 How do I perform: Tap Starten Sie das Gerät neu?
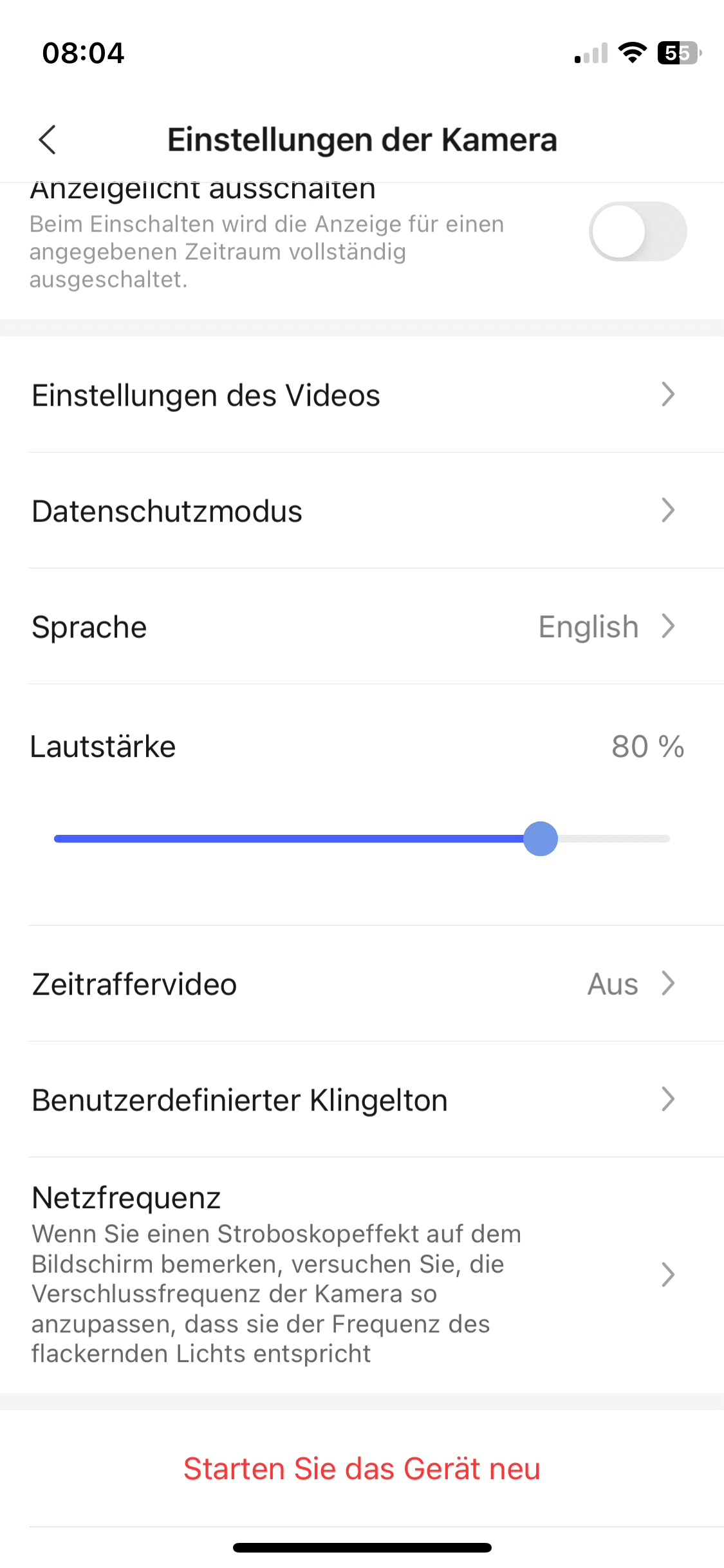coord(362,1469)
